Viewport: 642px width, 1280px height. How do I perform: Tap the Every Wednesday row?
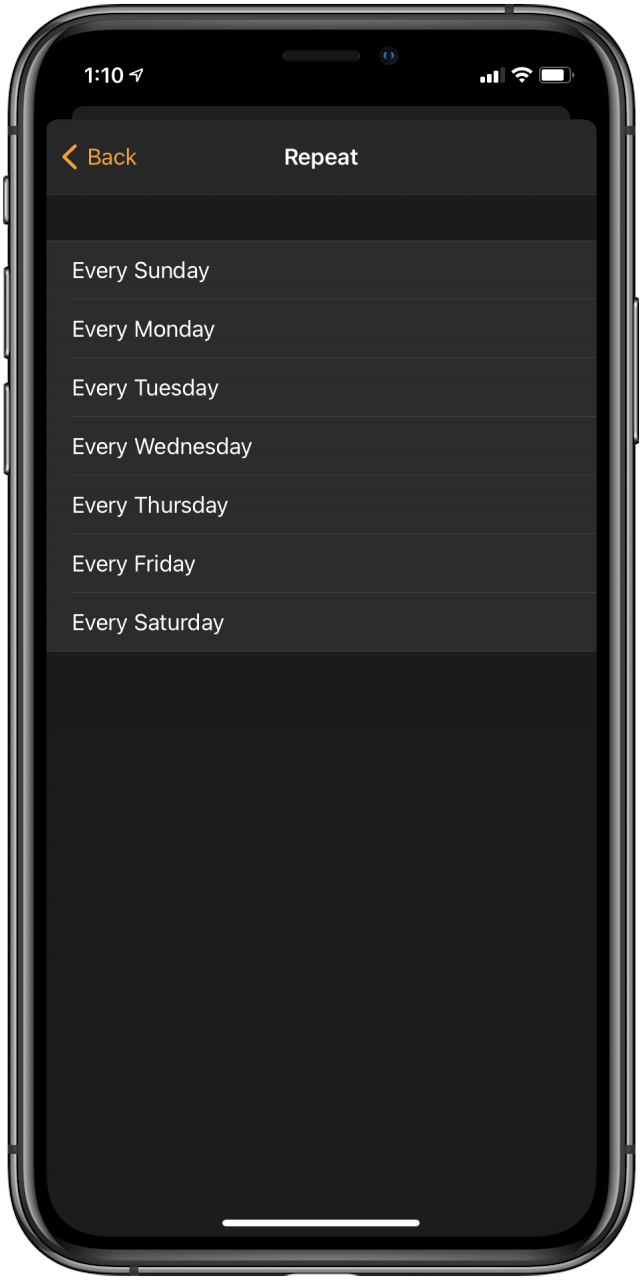[x=320, y=447]
